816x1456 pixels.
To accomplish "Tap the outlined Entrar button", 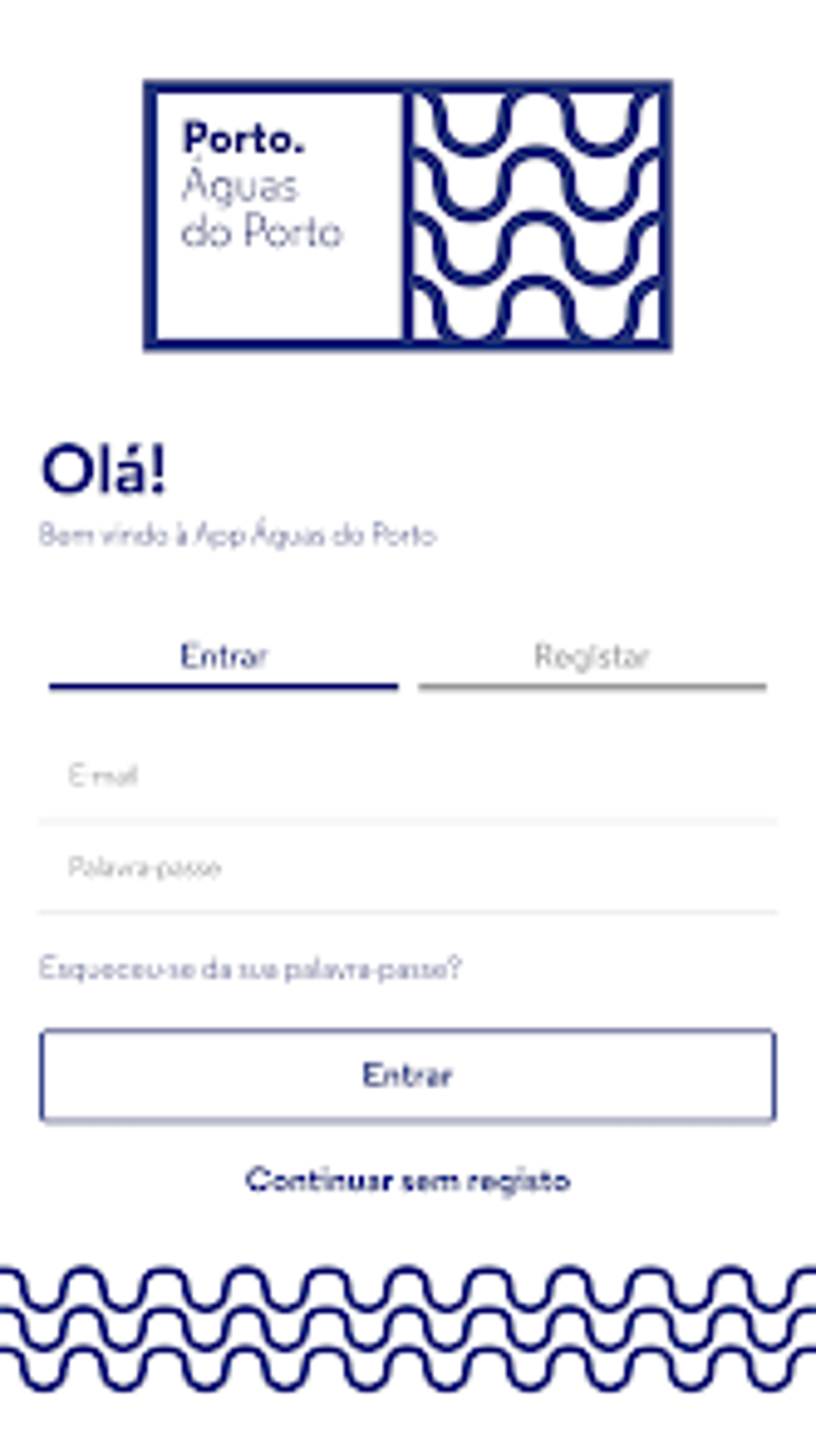I will click(x=408, y=1075).
